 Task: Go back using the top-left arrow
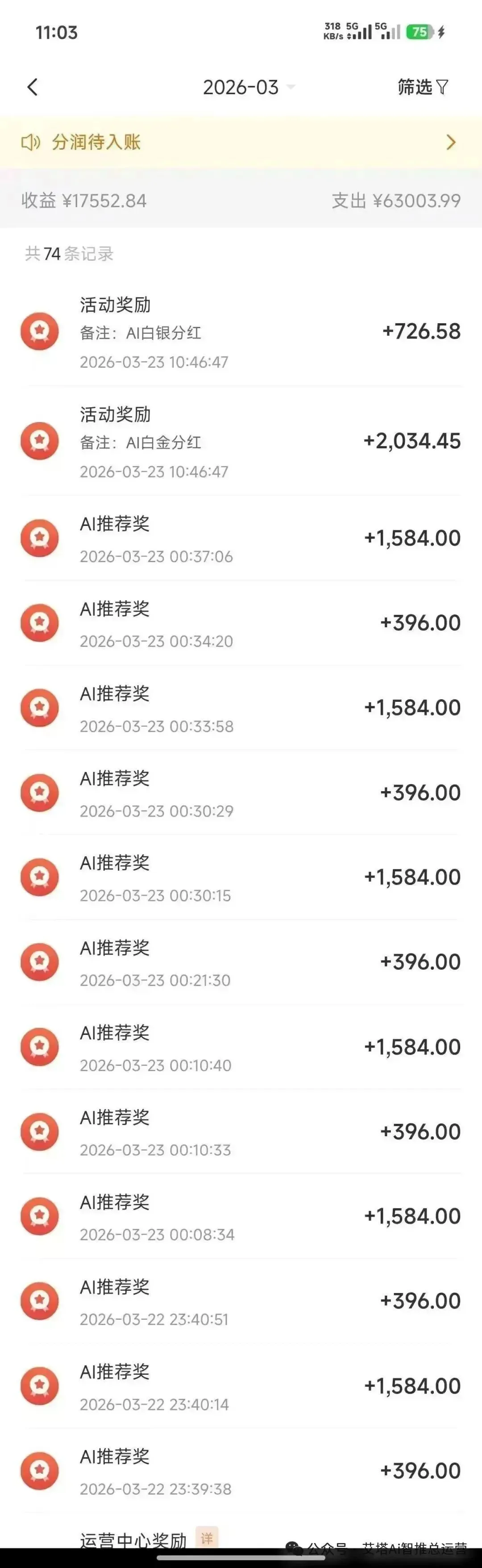click(x=33, y=87)
